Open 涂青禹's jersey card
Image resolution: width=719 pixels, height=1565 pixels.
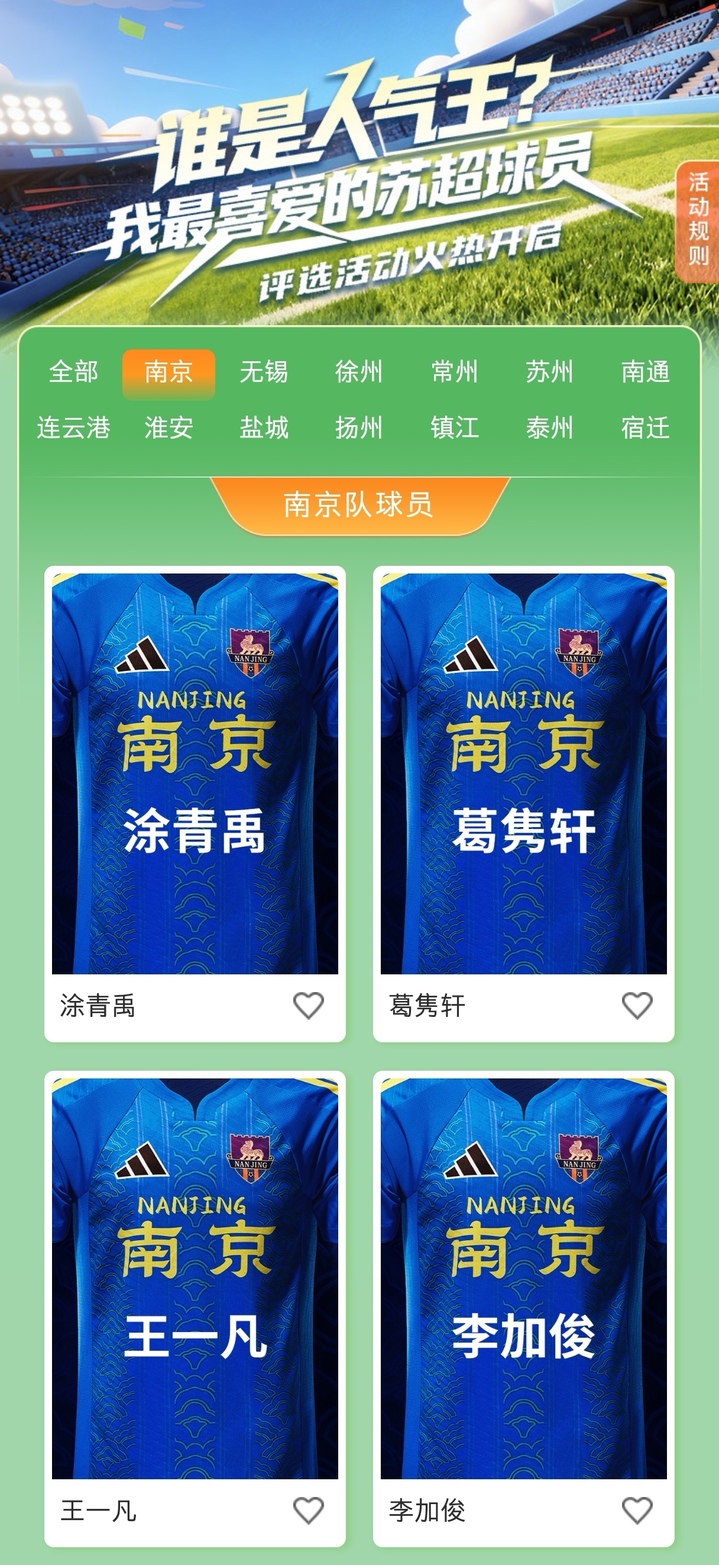pyautogui.click(x=195, y=772)
